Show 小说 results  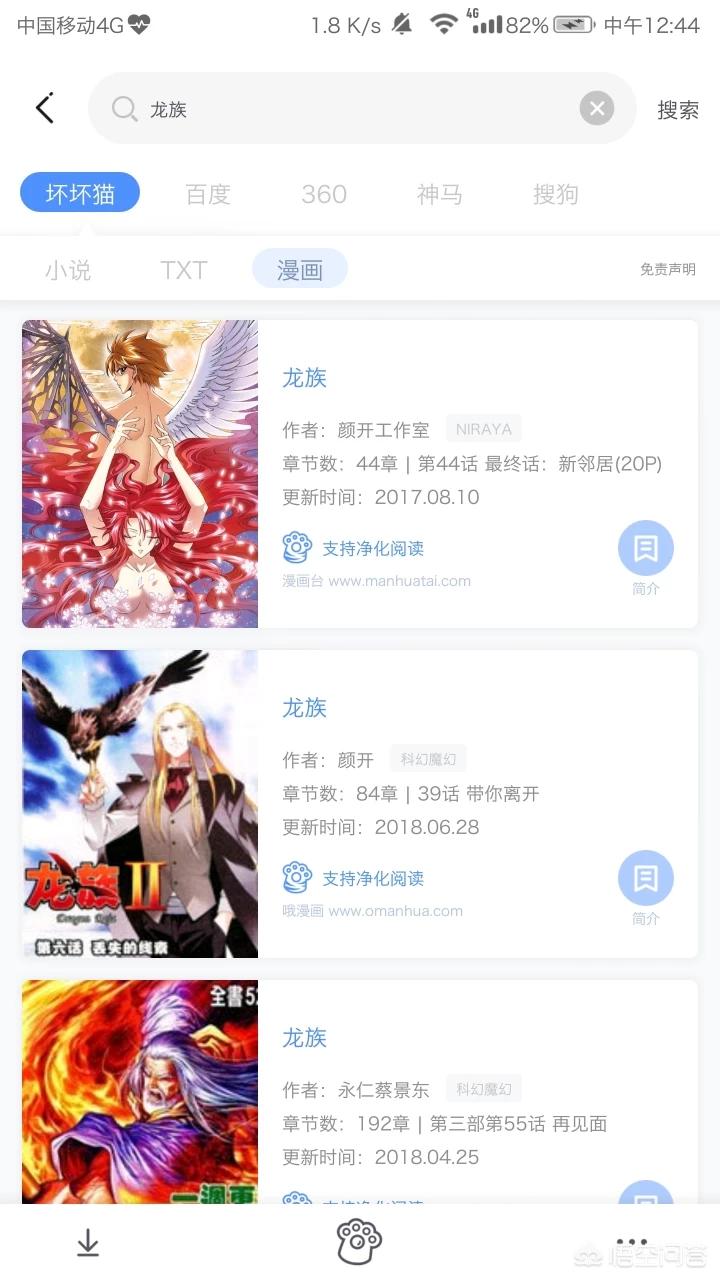pyautogui.click(x=68, y=270)
